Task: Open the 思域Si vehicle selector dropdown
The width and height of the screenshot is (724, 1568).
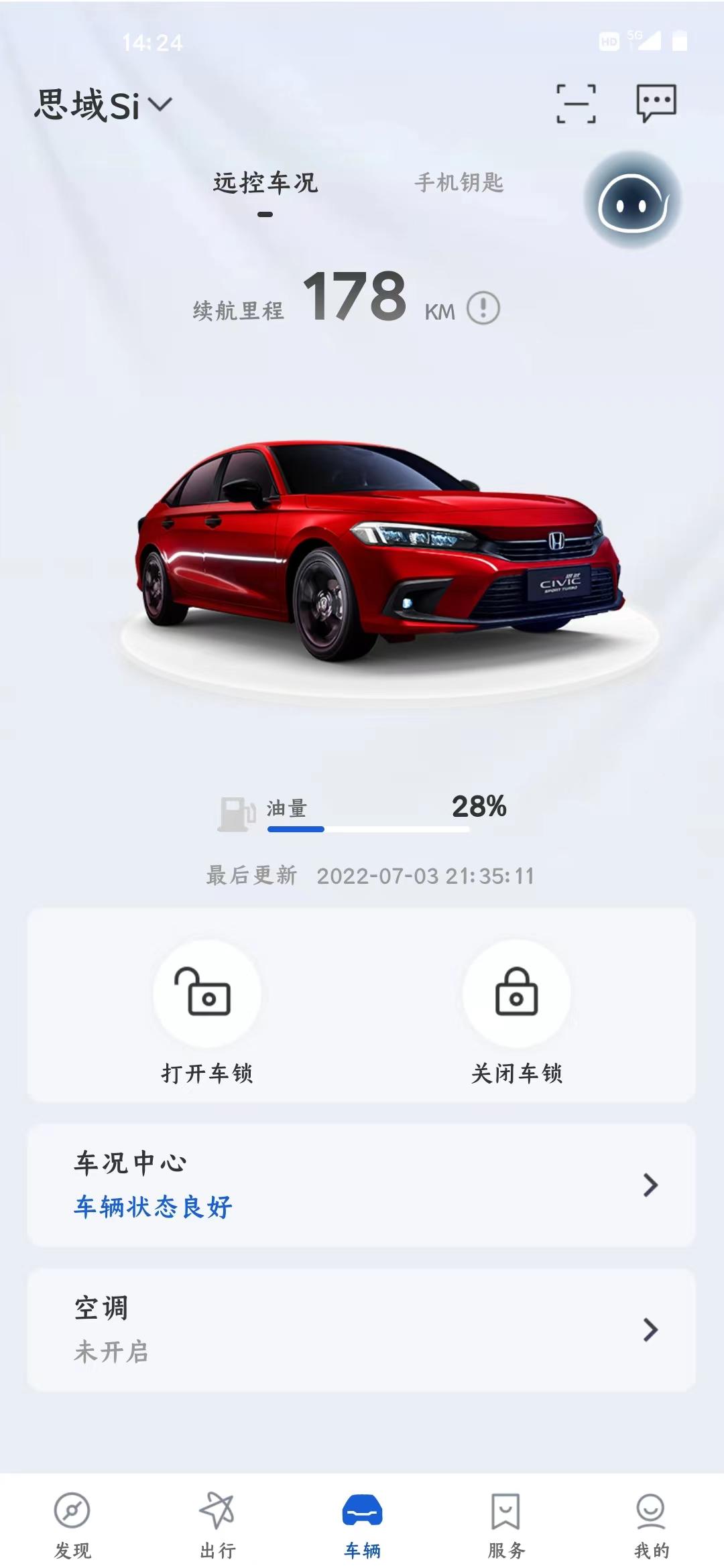Action: pos(104,106)
